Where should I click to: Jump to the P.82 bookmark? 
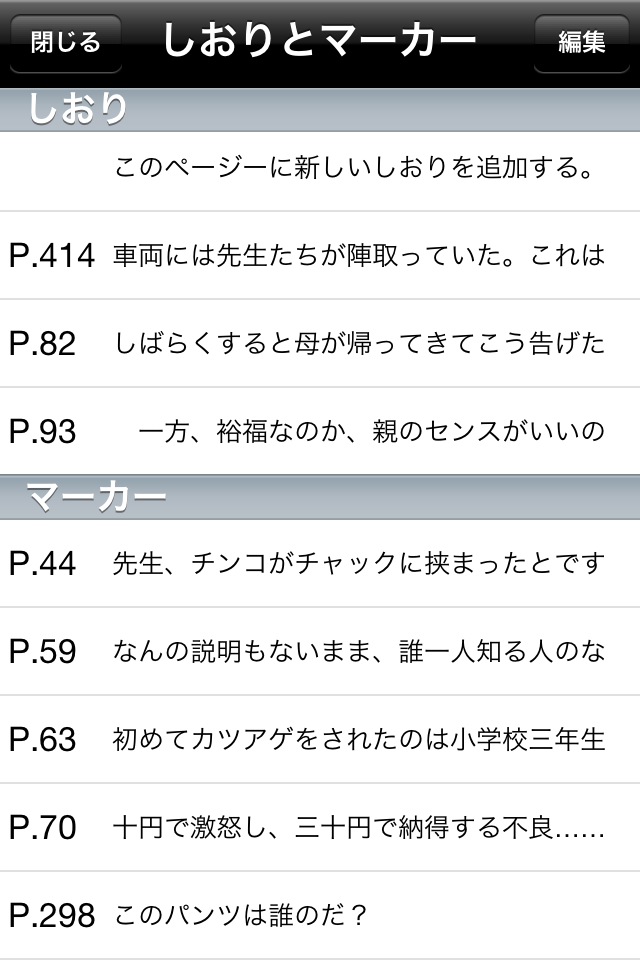pyautogui.click(x=320, y=343)
